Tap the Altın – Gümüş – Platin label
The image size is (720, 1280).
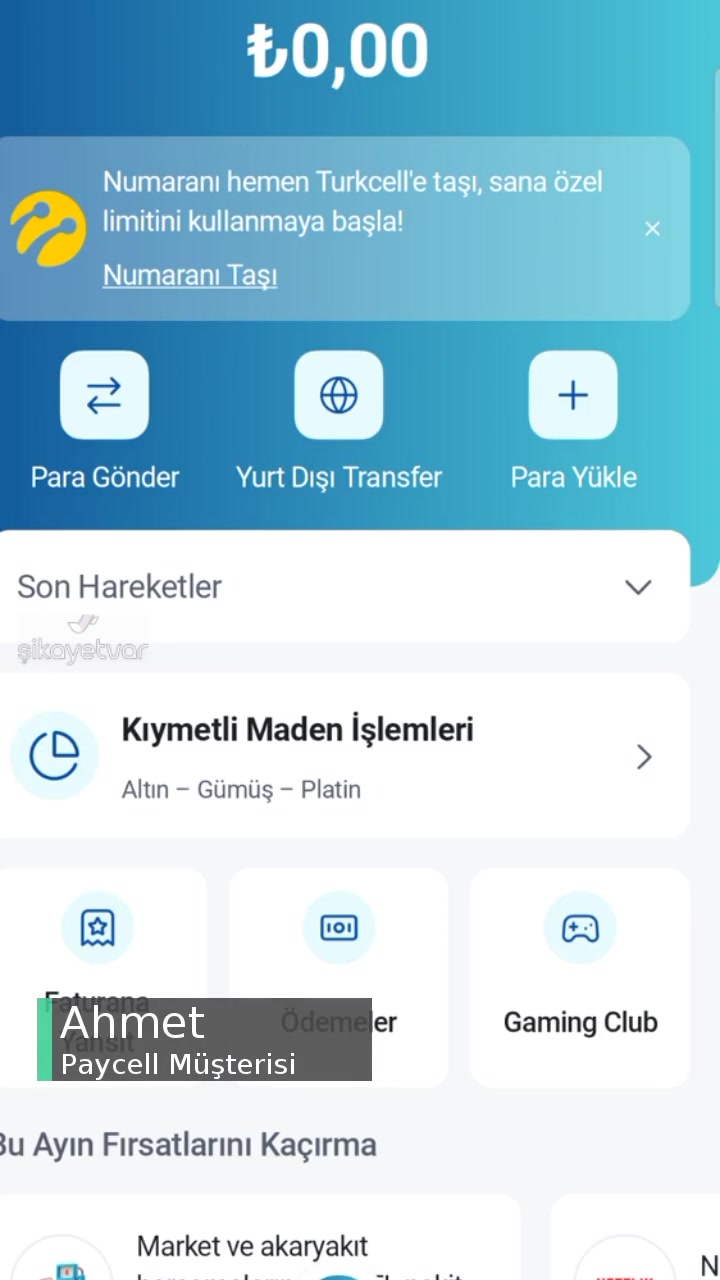[240, 789]
